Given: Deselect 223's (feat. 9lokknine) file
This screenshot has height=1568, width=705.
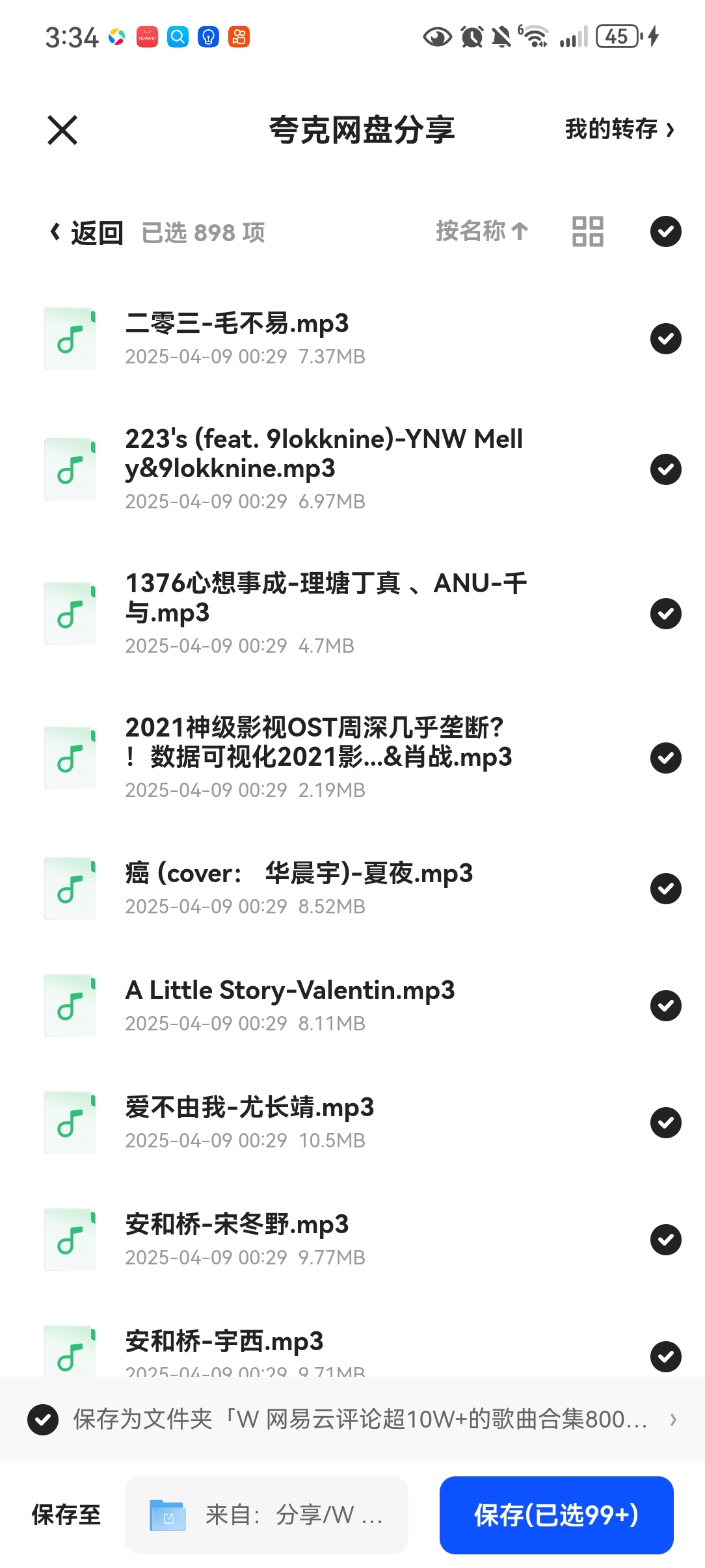Looking at the screenshot, I should pos(665,469).
